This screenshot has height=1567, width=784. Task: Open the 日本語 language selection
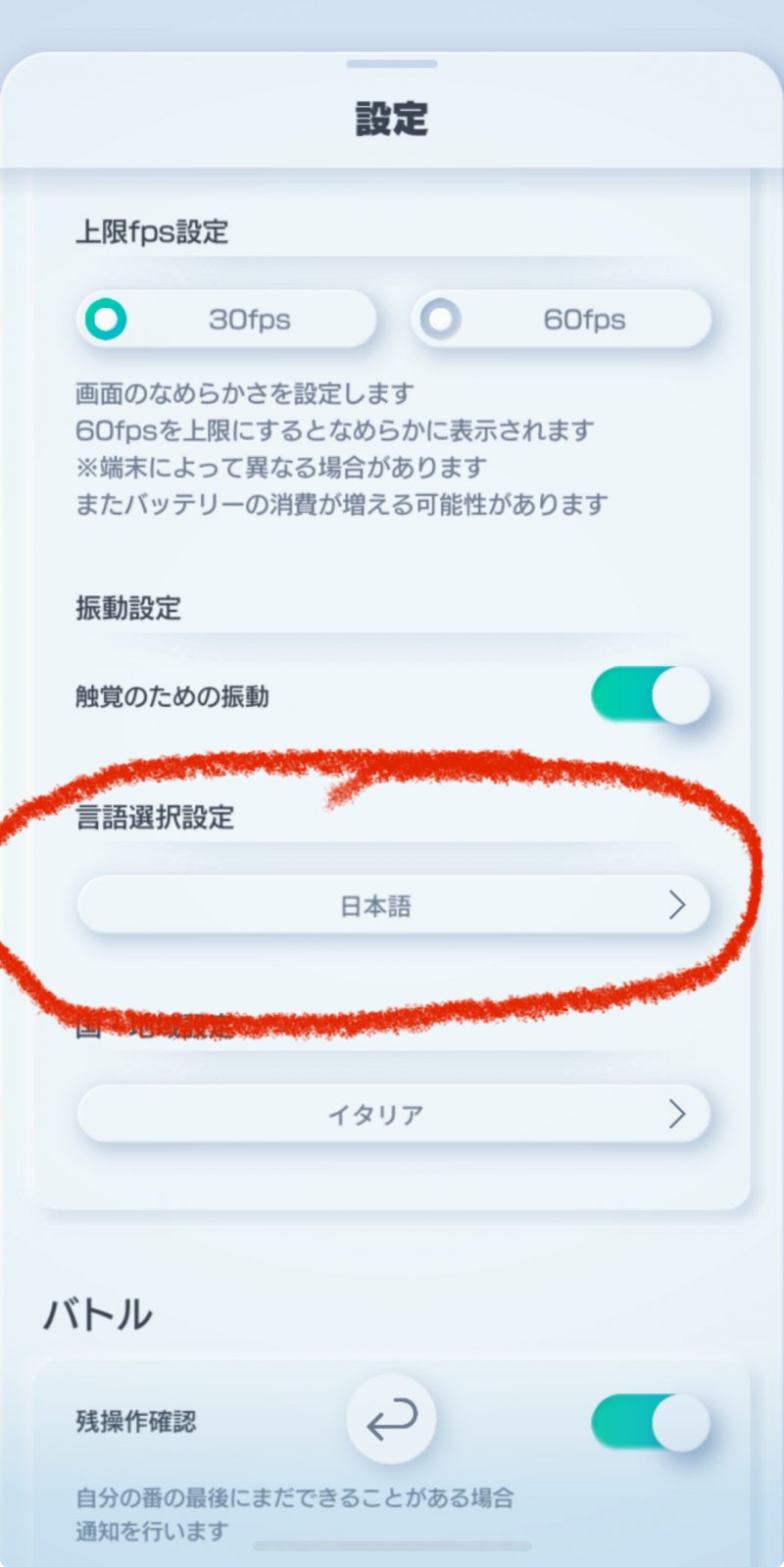(393, 905)
